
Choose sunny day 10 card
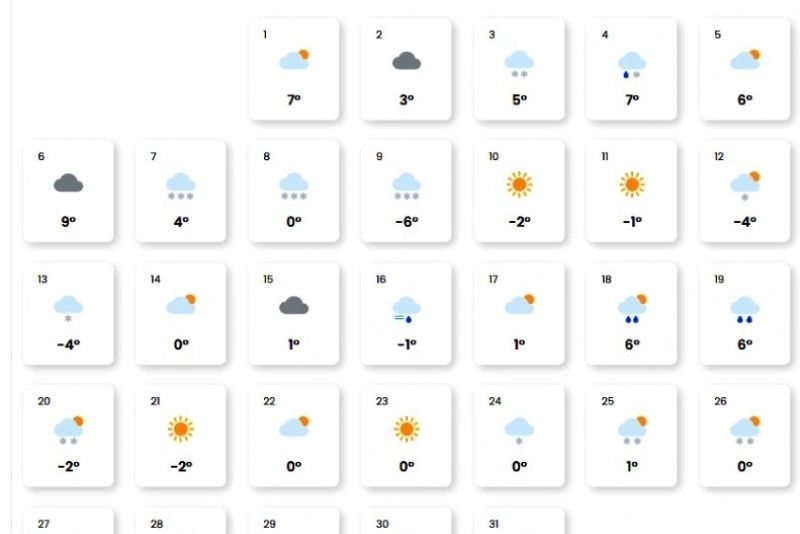click(519, 191)
